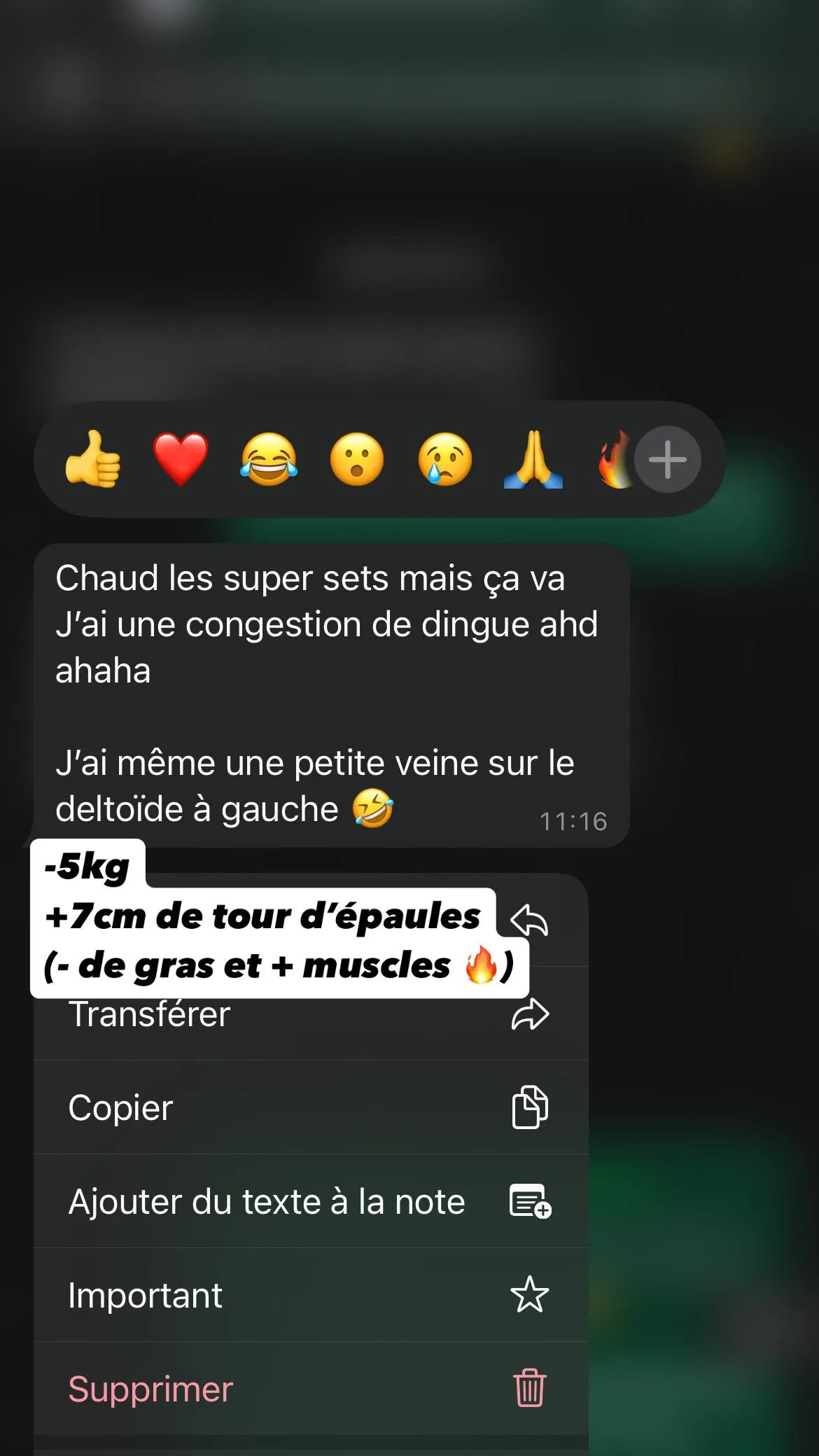React with the praying hands emoji

533,459
